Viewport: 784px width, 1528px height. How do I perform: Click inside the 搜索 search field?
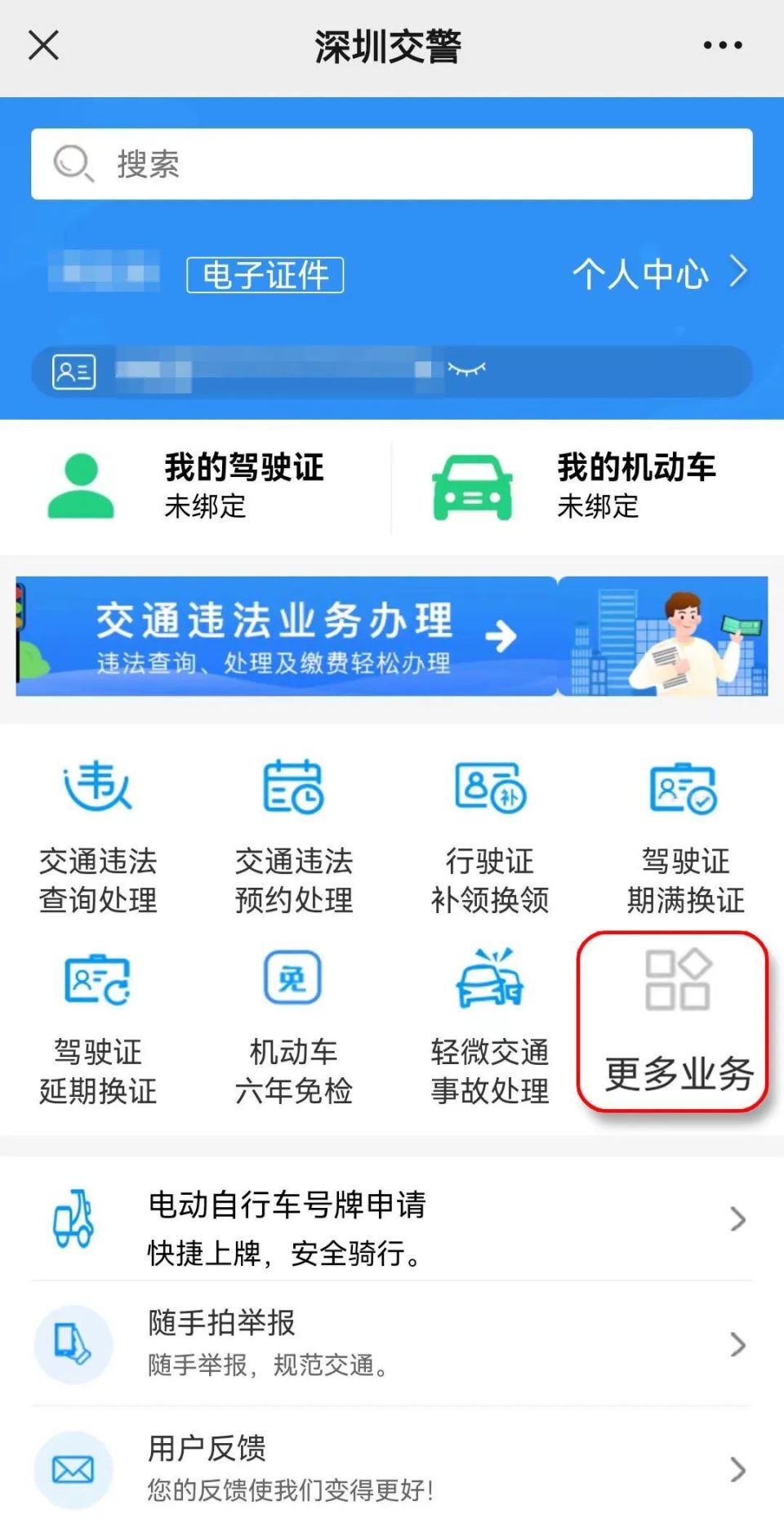[392, 163]
